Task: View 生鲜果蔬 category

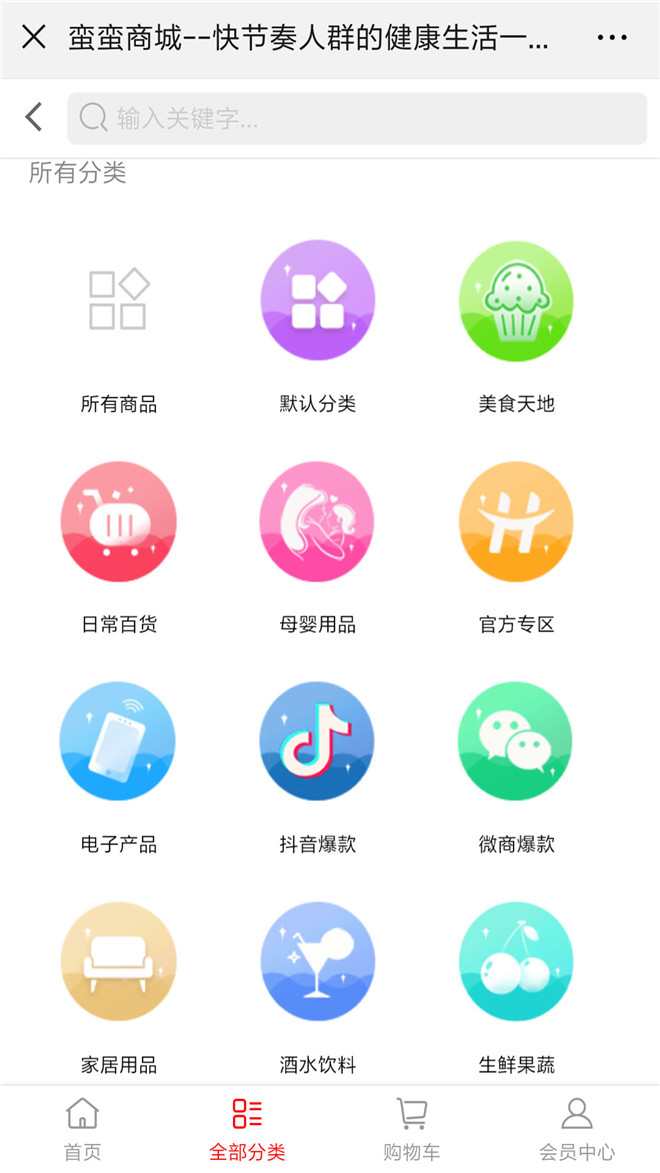Action: point(516,961)
